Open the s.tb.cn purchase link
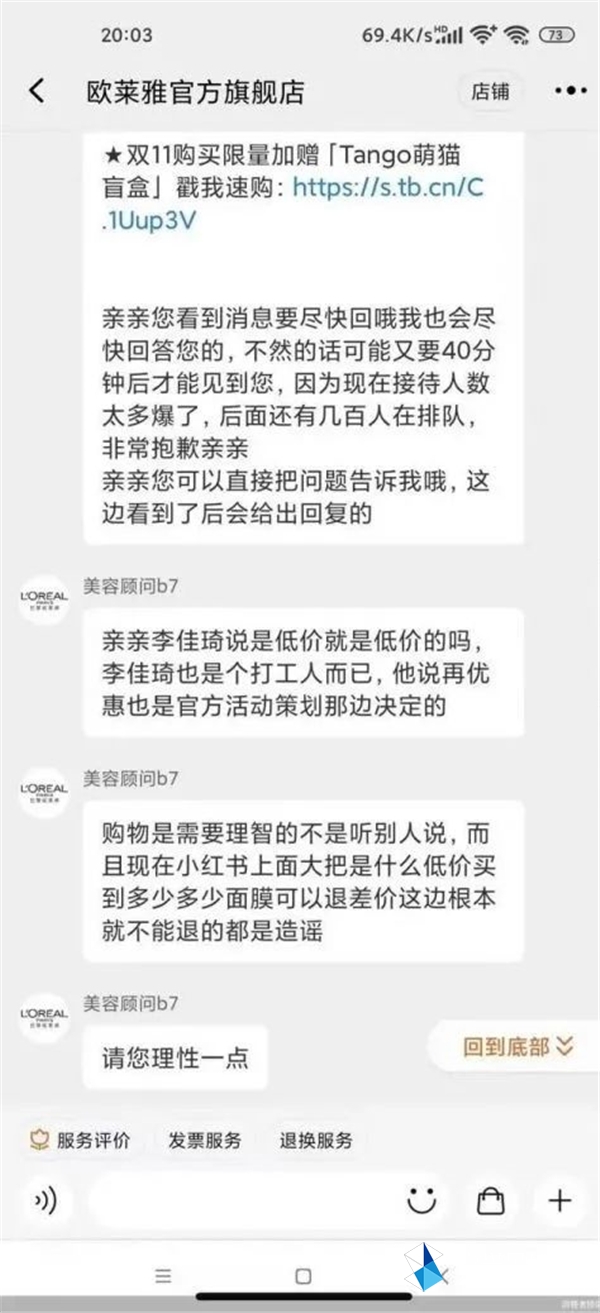This screenshot has width=600, height=1313. (x=388, y=187)
